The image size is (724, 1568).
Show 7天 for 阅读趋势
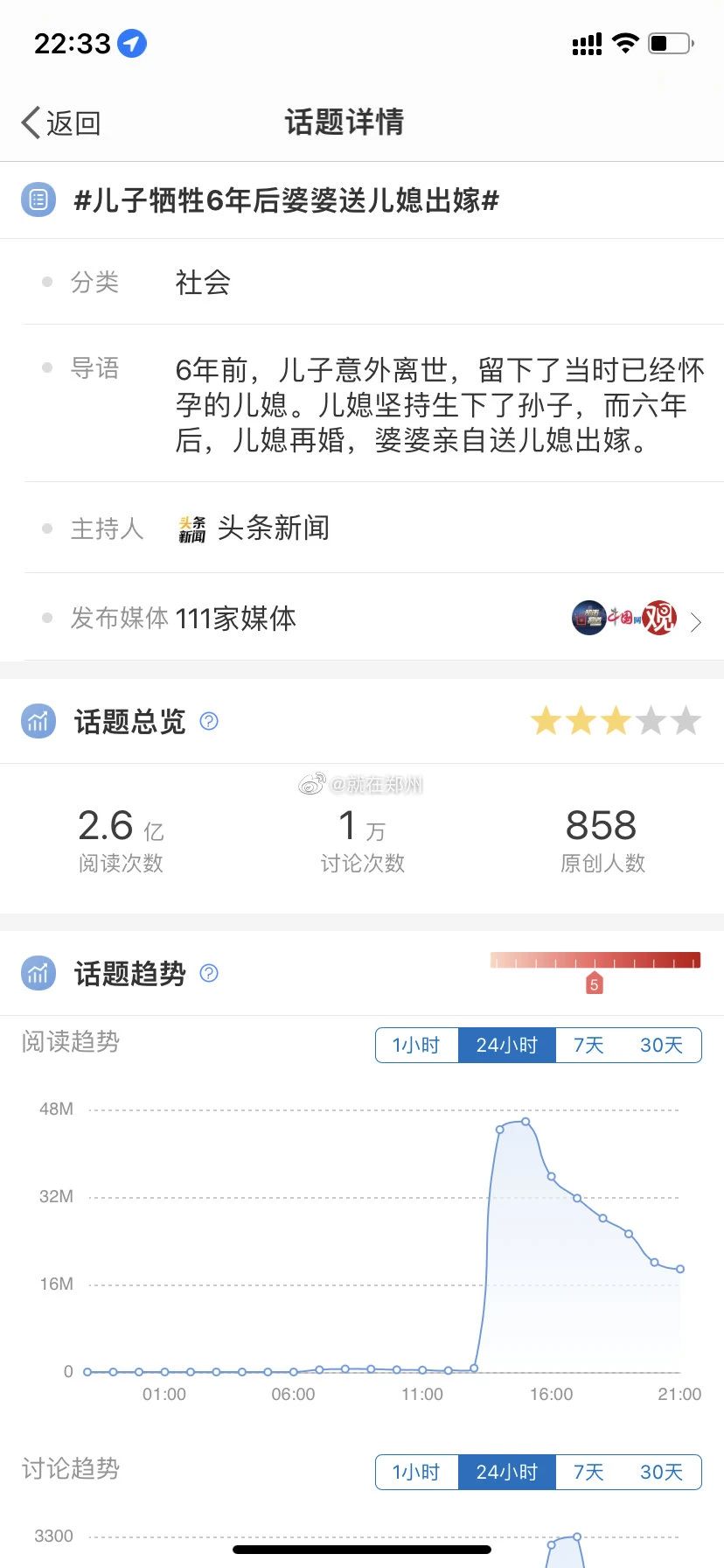(x=588, y=1045)
